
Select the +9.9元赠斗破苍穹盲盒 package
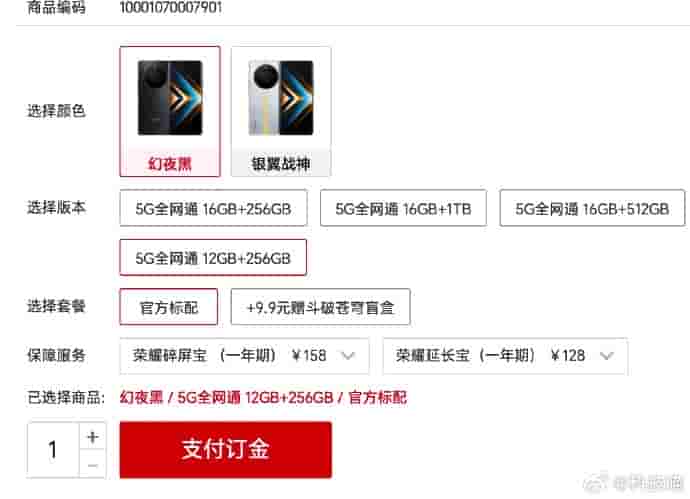pyautogui.click(x=320, y=307)
